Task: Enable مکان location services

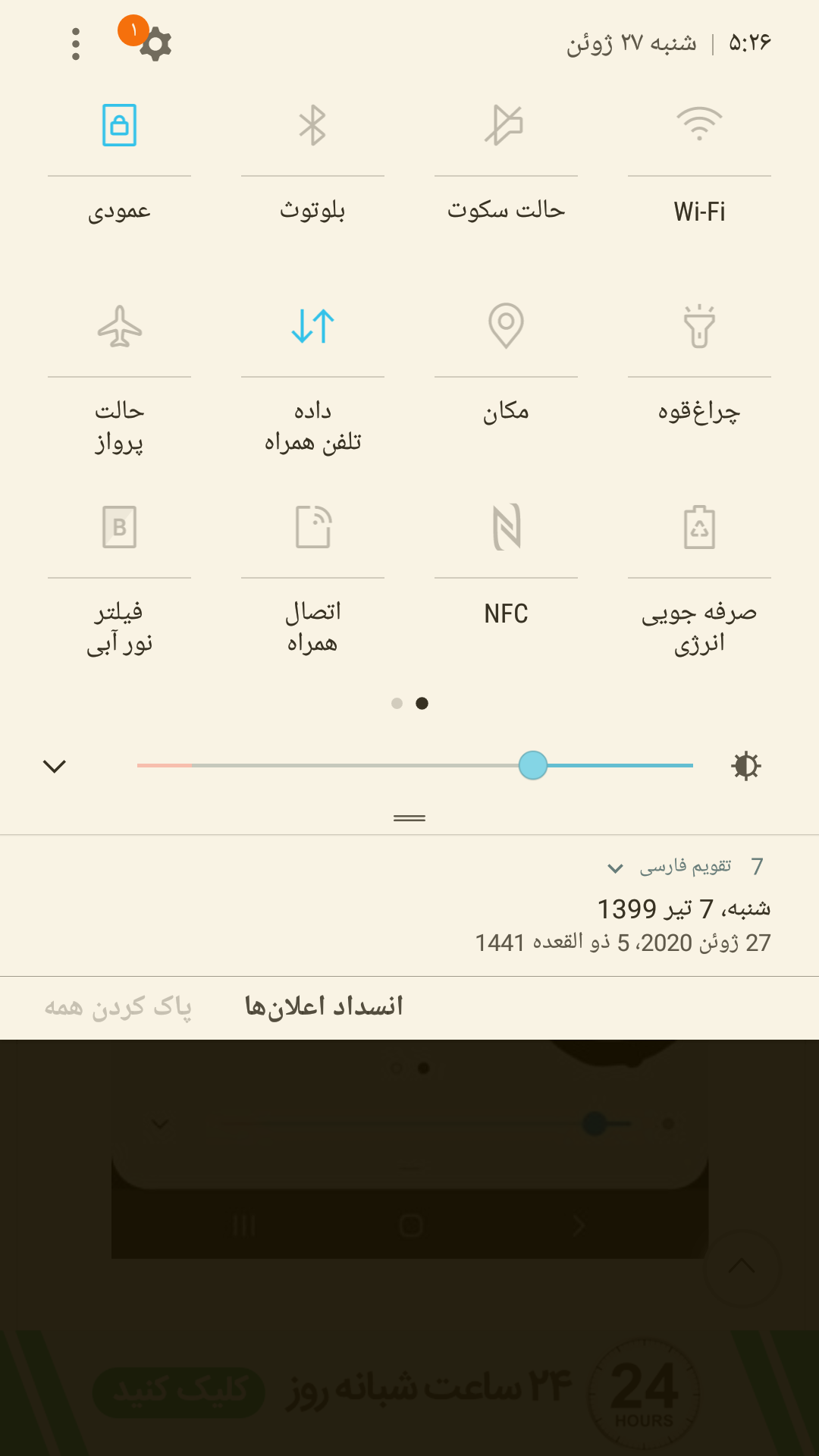Action: point(506,326)
